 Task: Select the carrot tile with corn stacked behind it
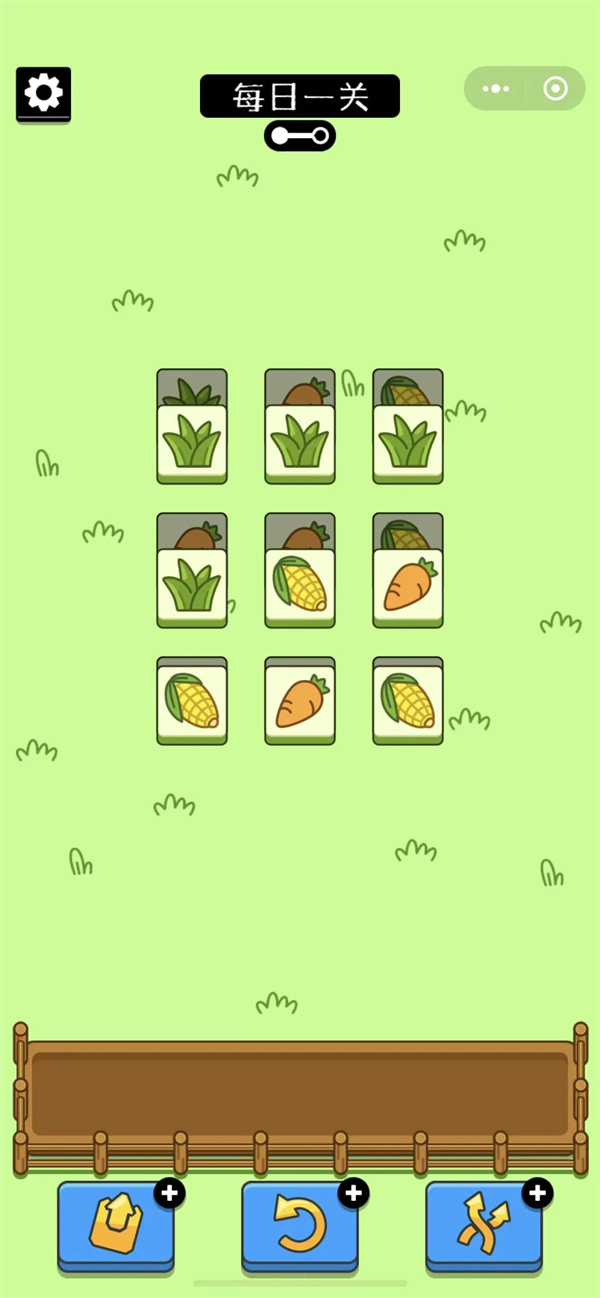(x=408, y=588)
